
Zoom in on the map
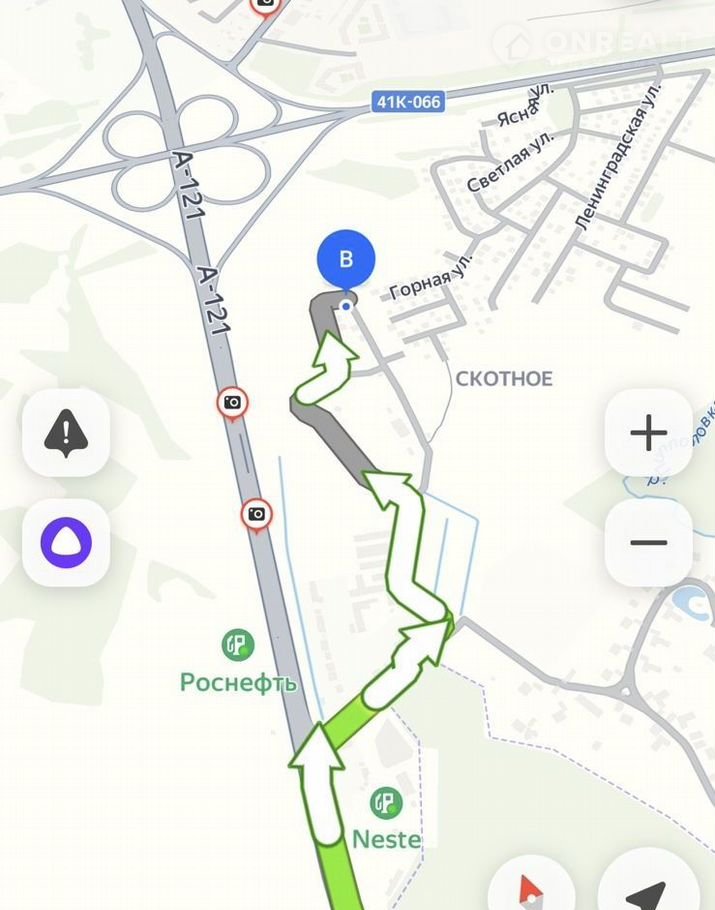point(648,433)
